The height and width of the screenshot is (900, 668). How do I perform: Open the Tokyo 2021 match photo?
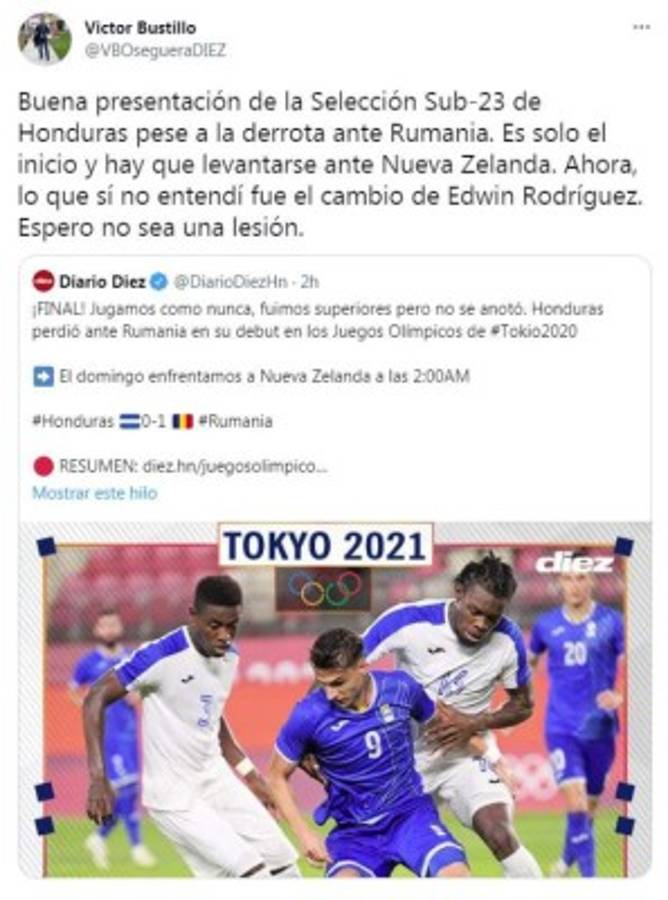click(x=334, y=700)
